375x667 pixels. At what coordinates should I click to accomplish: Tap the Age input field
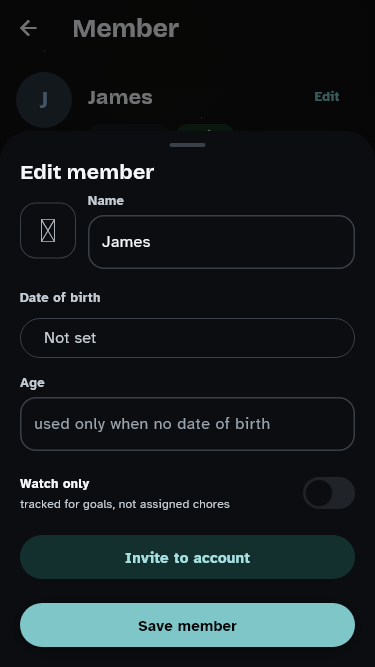[x=187, y=424]
